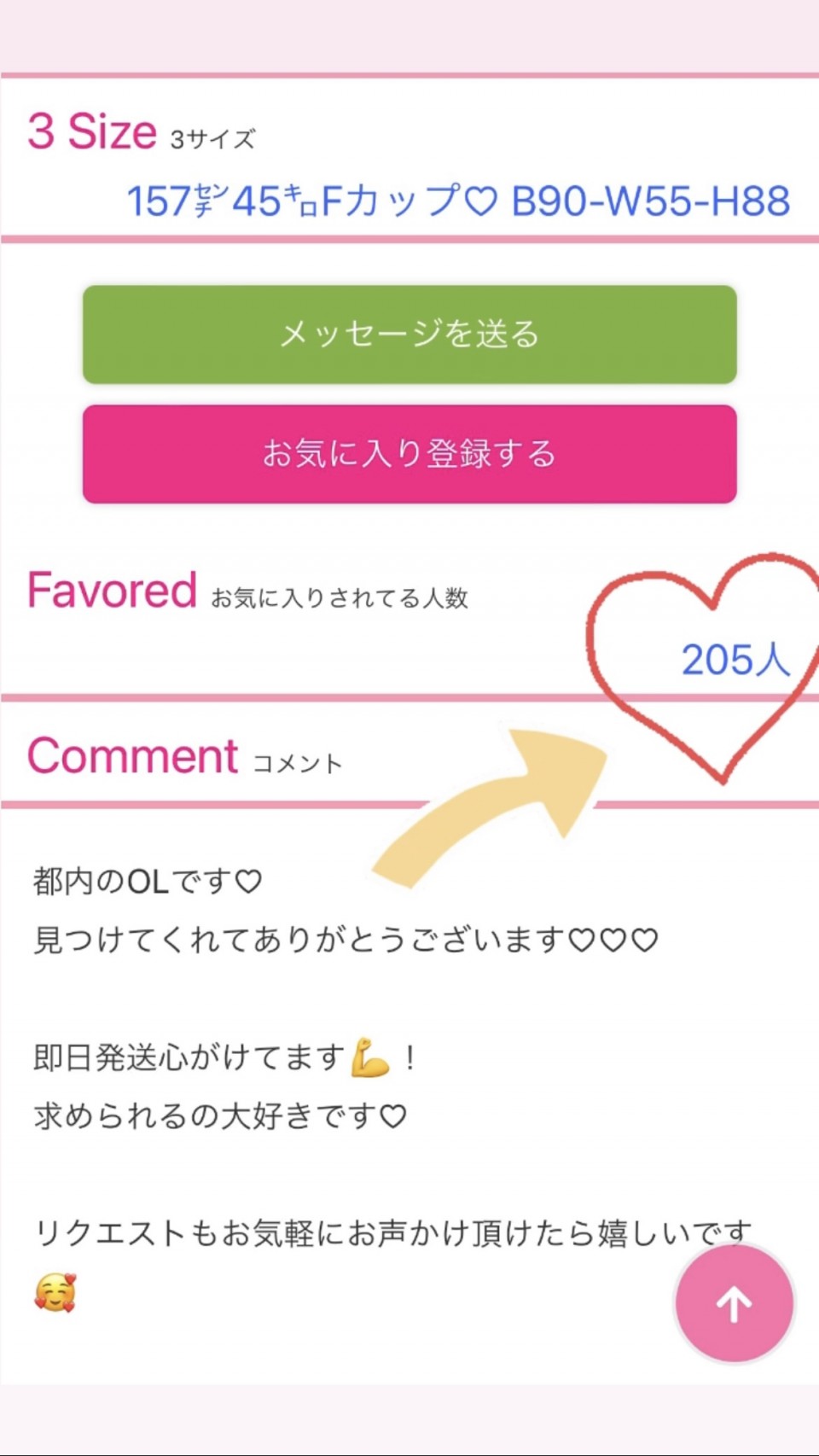Image resolution: width=819 pixels, height=1456 pixels.
Task: Tap お気に入り登録する to add favorite
Action: (x=409, y=454)
